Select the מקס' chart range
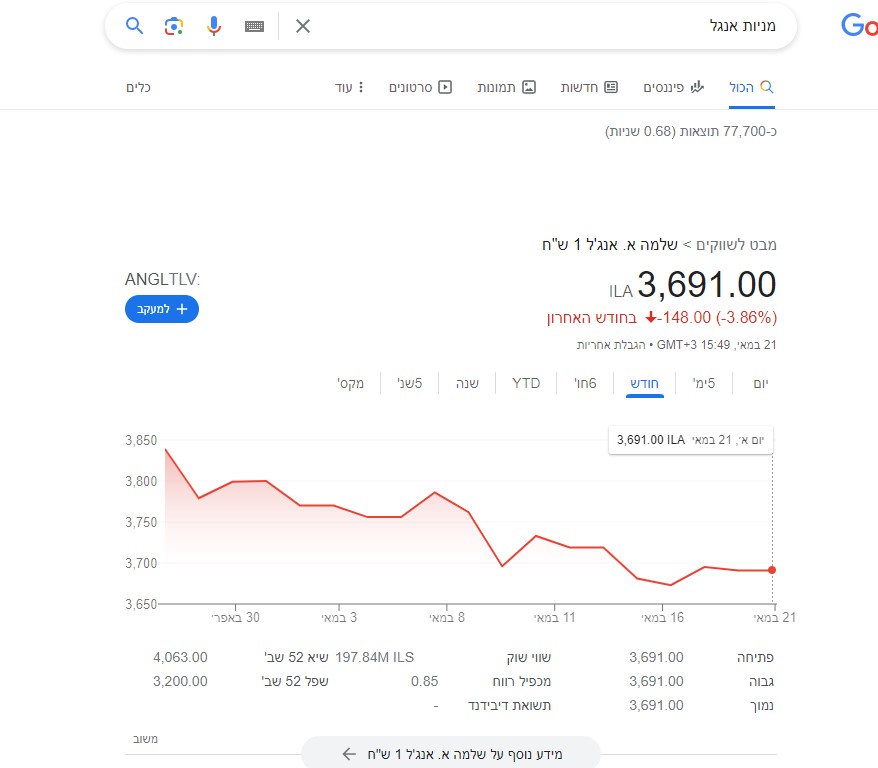This screenshot has height=768, width=878. click(x=351, y=383)
